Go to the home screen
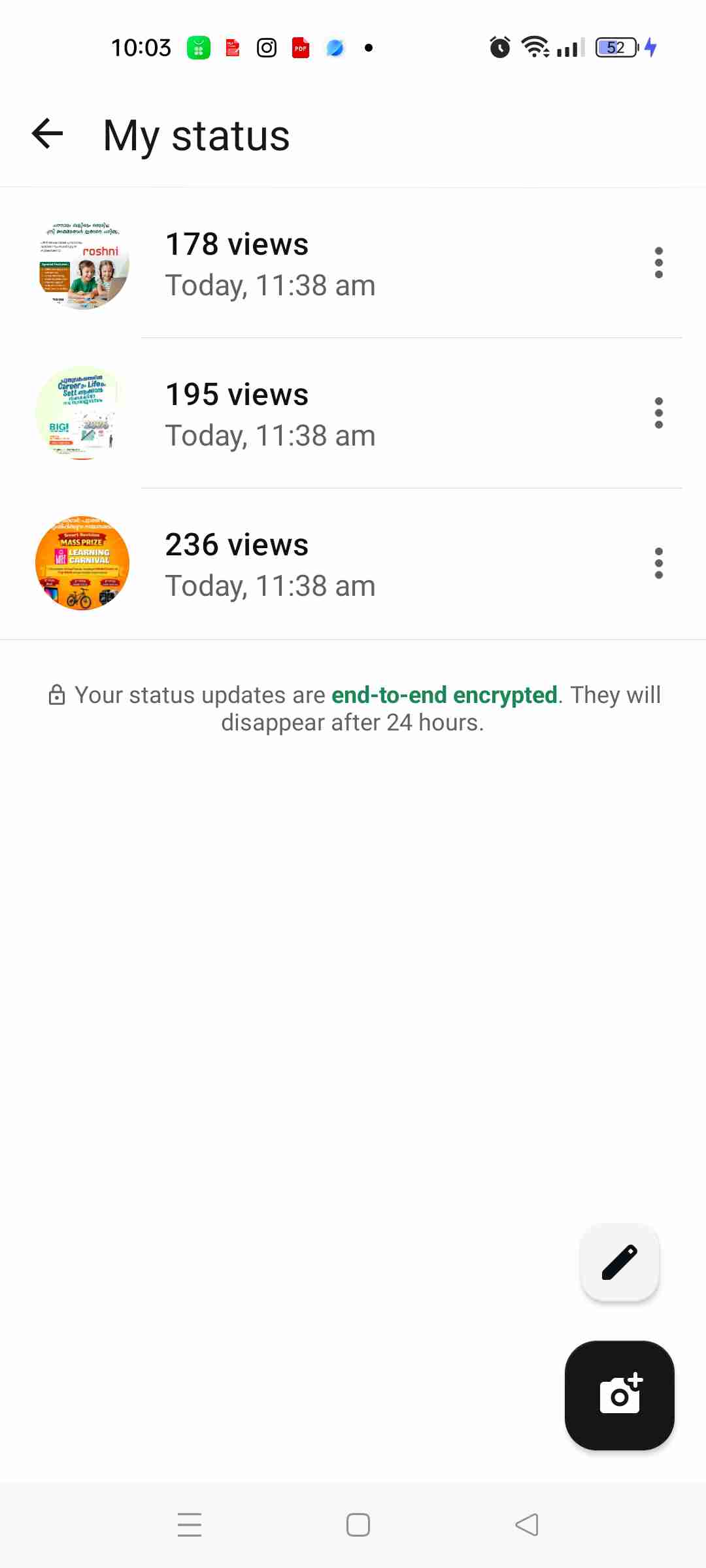 click(358, 1525)
